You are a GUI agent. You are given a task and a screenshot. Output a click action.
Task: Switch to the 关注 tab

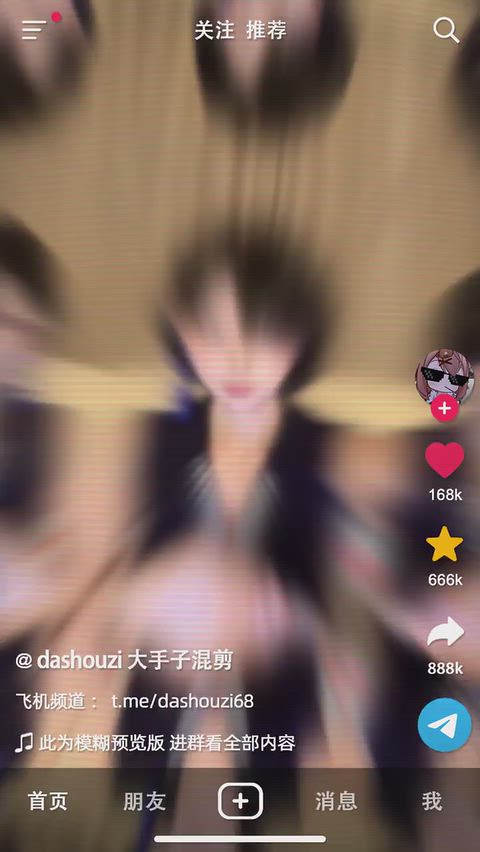(x=214, y=30)
